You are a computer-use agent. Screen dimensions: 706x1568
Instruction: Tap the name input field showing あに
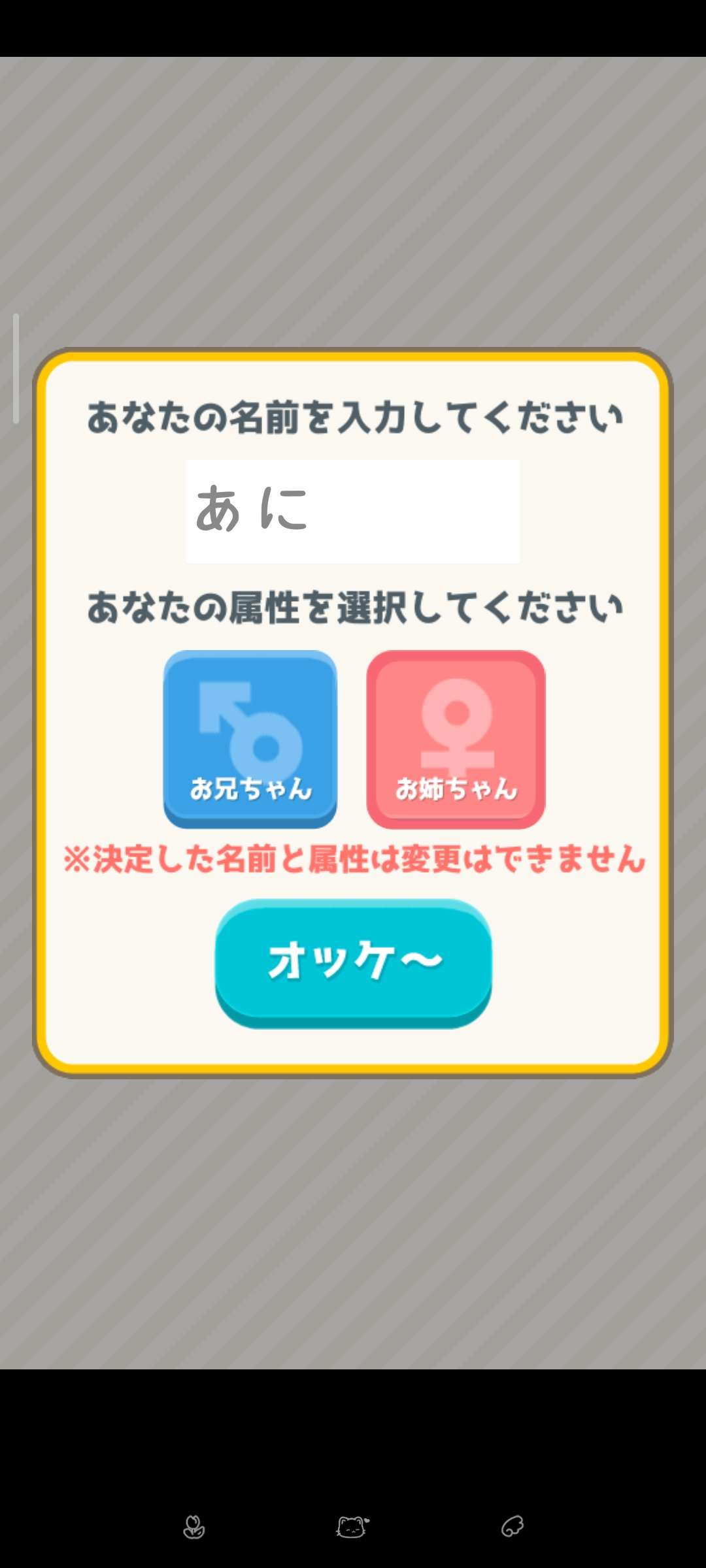pyautogui.click(x=352, y=511)
